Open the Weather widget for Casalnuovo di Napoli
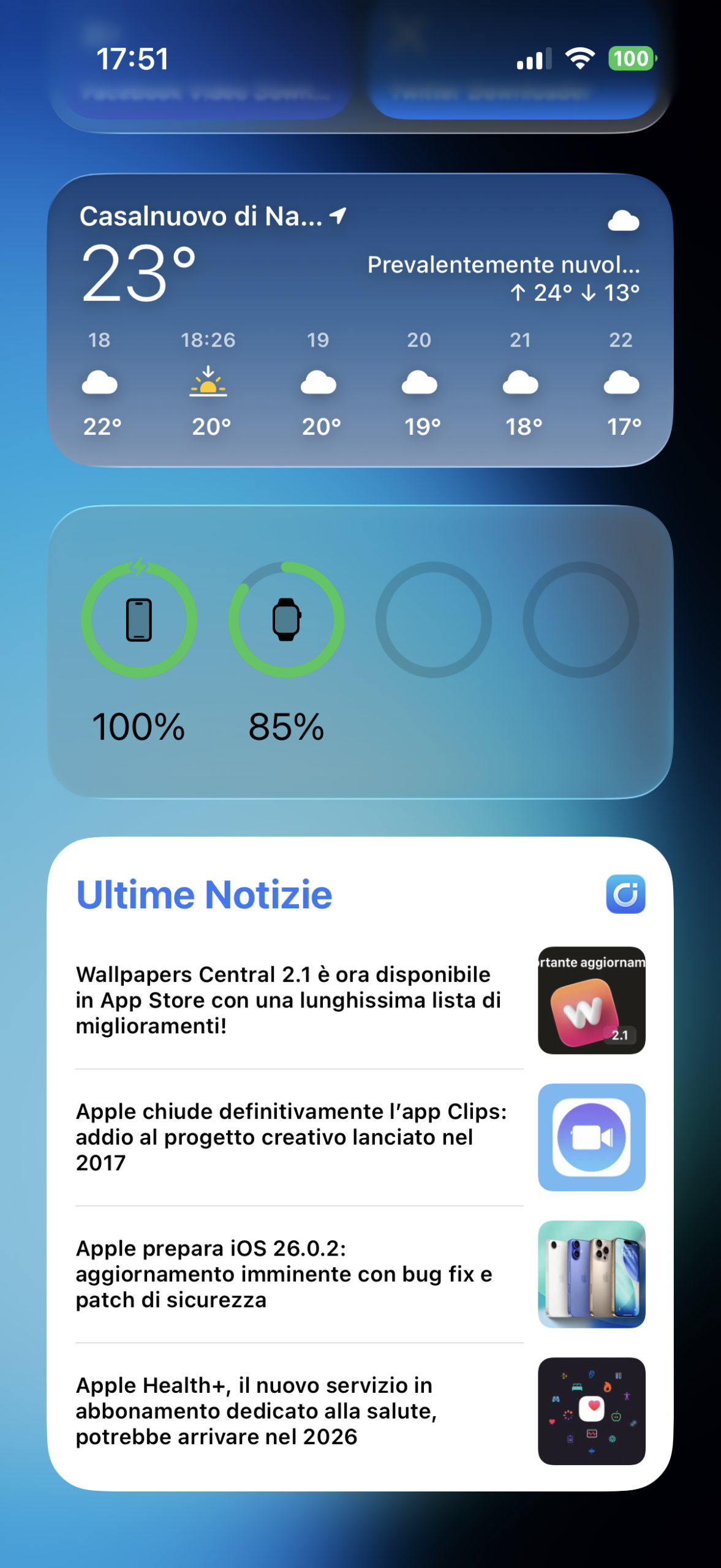This screenshot has width=721, height=1568. coord(360,320)
